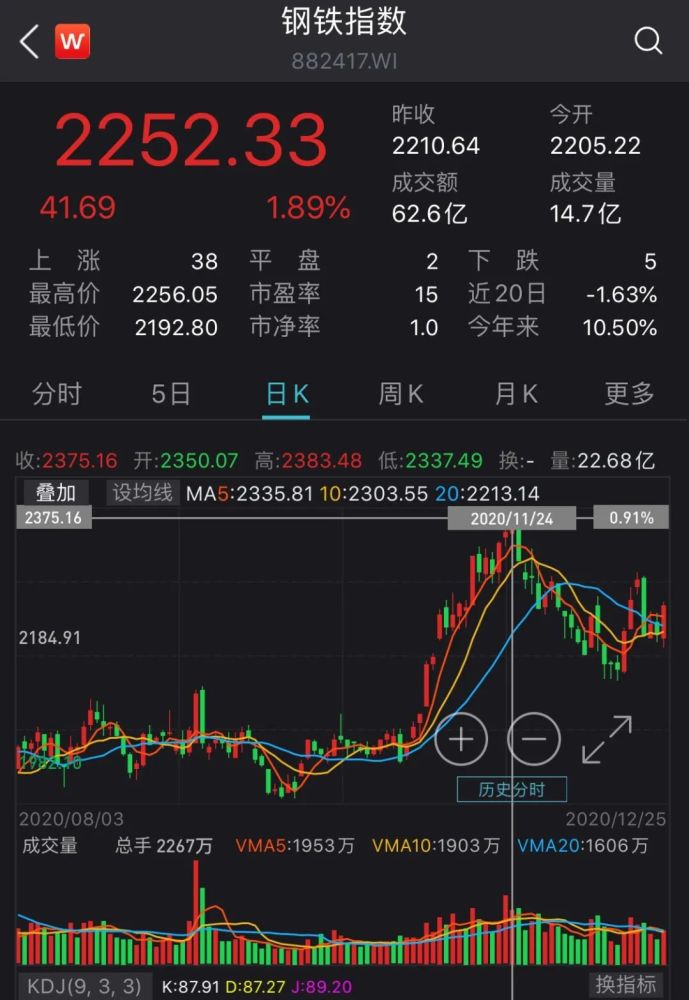Image resolution: width=689 pixels, height=1000 pixels.
Task: Zoom out the chart with minus
Action: 534,740
